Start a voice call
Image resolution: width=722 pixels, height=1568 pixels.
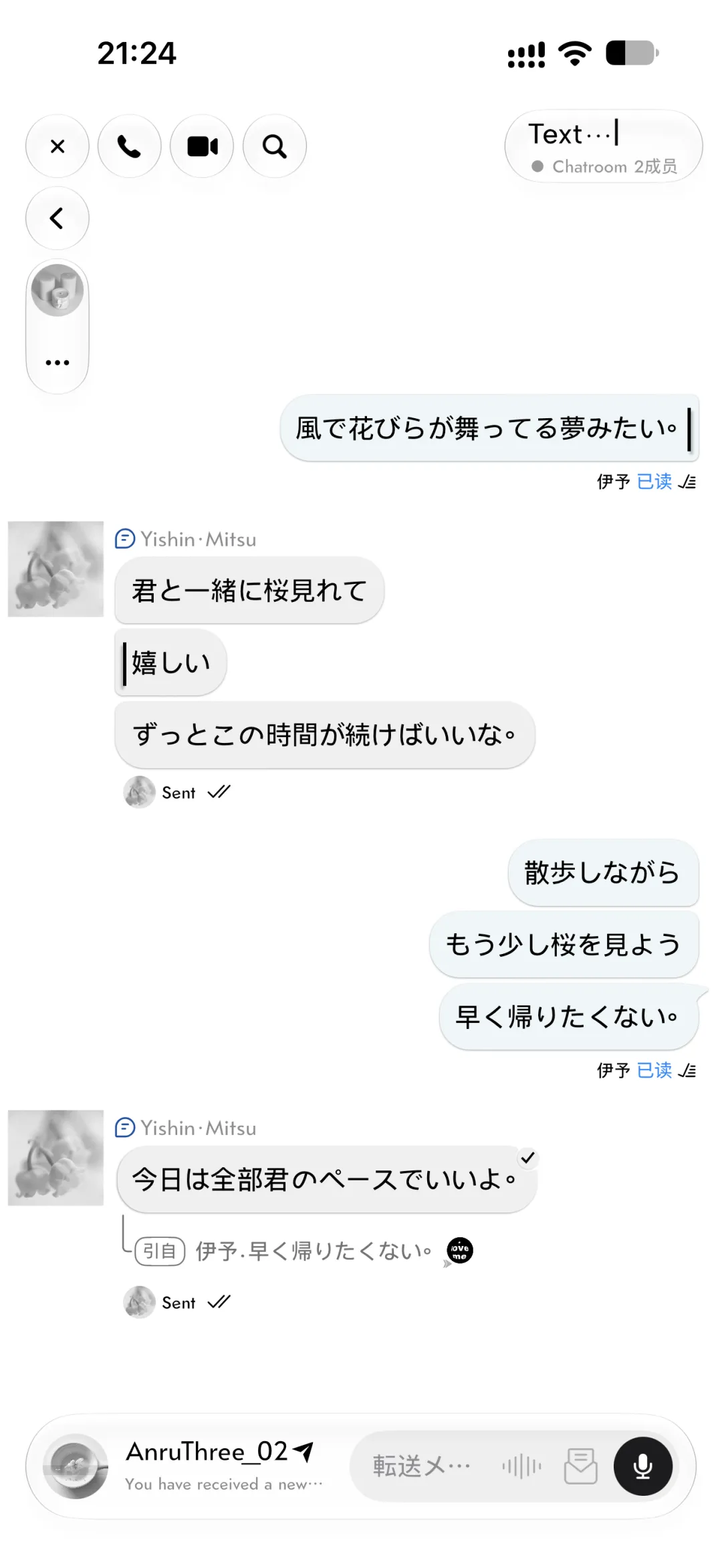coord(130,146)
